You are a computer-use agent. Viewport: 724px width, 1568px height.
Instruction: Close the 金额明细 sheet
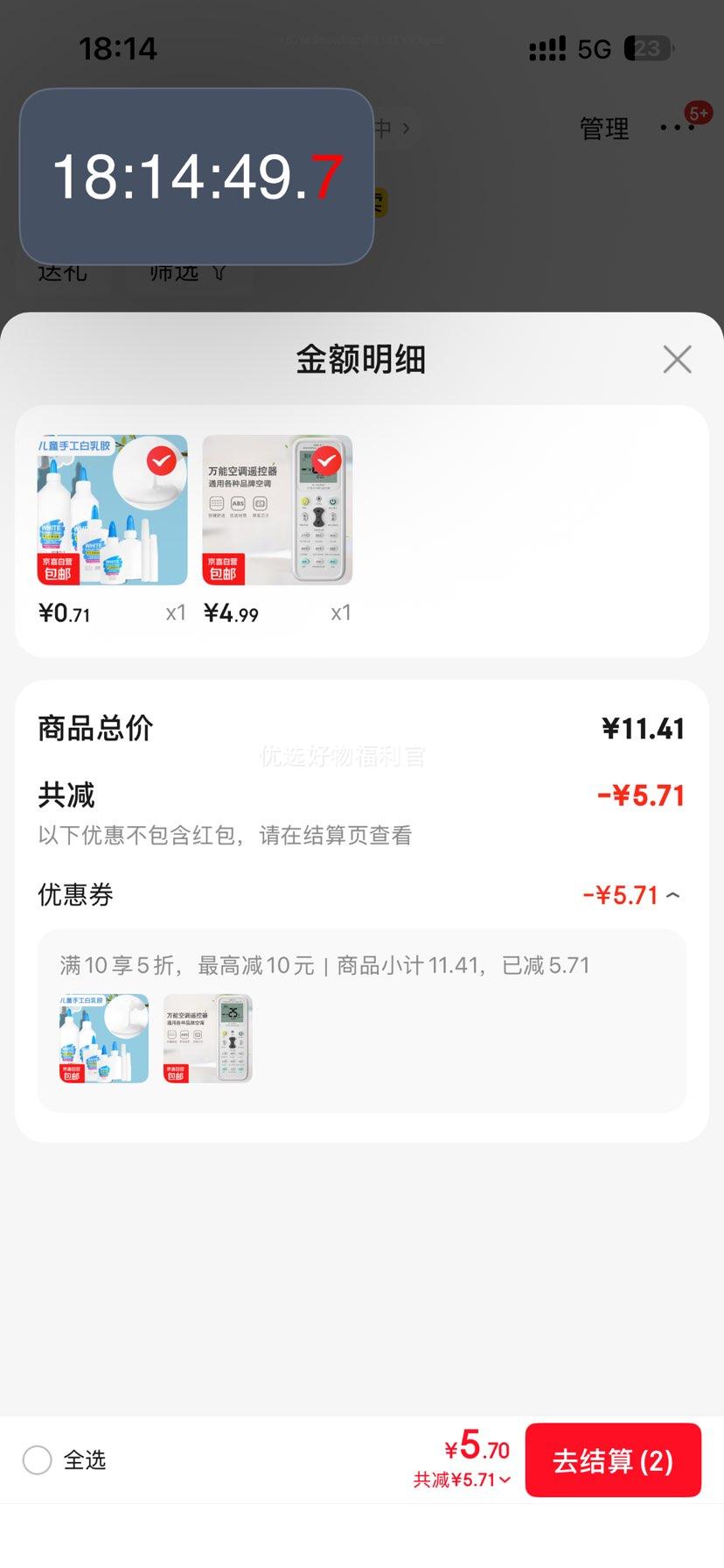tap(677, 360)
